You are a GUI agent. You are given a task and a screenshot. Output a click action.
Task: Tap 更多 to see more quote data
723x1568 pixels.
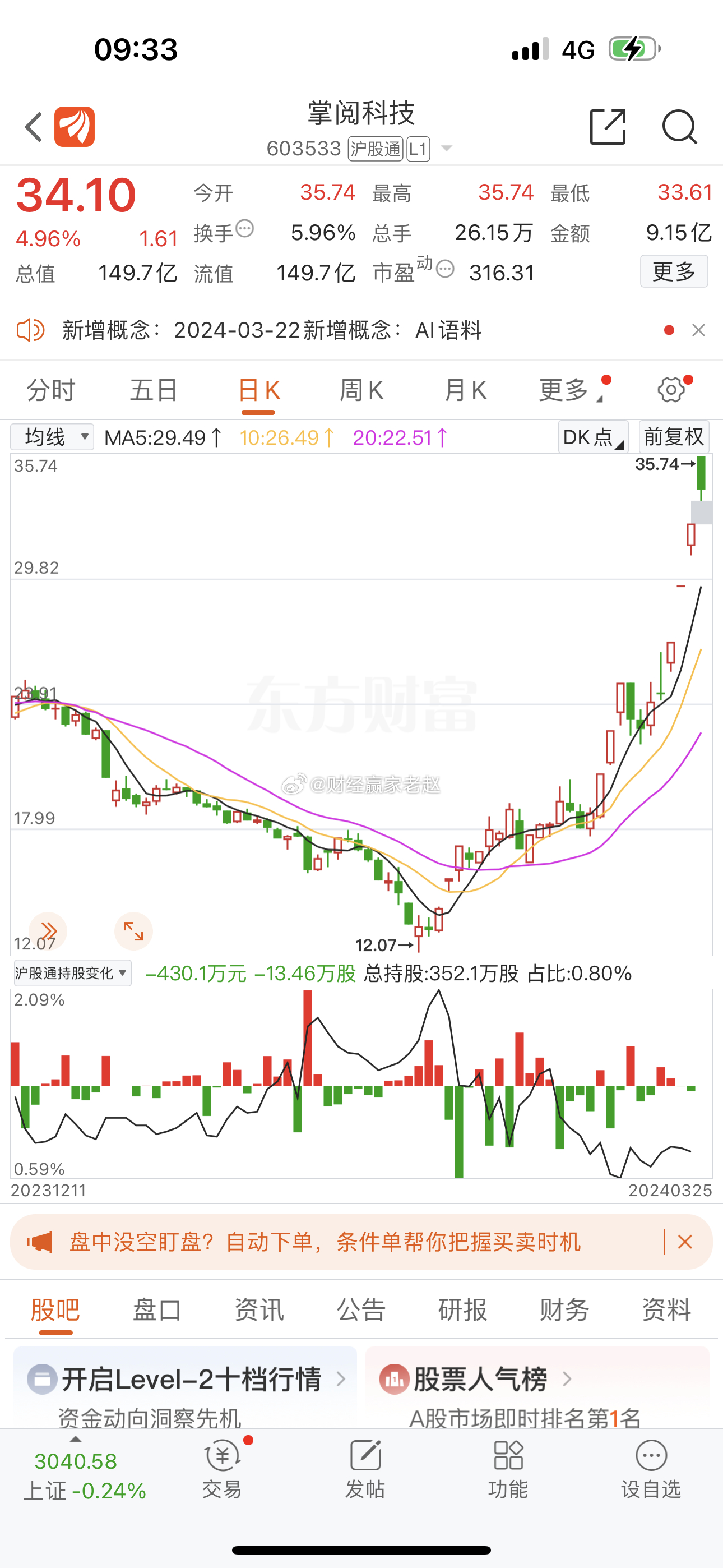click(x=674, y=271)
